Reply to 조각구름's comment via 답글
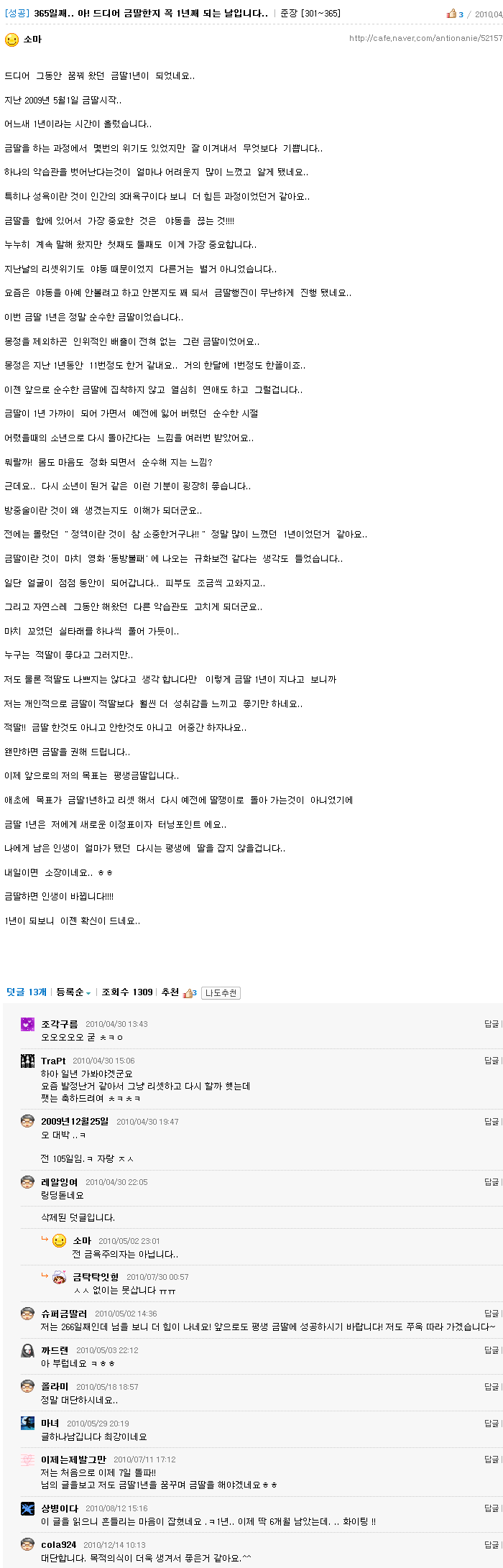503x1568 pixels. point(492,1024)
